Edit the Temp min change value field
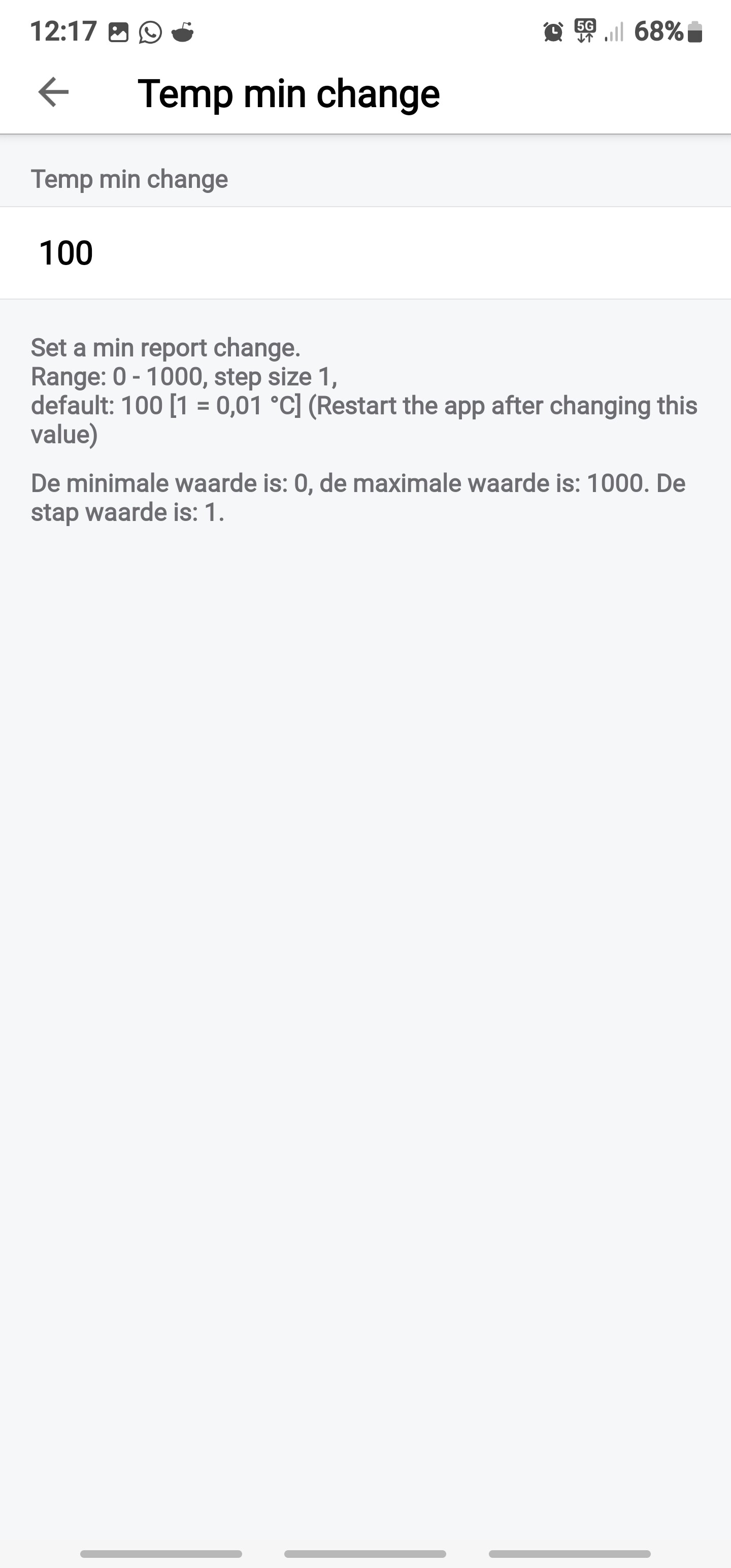Screen dimensions: 731x1568 tap(365, 252)
